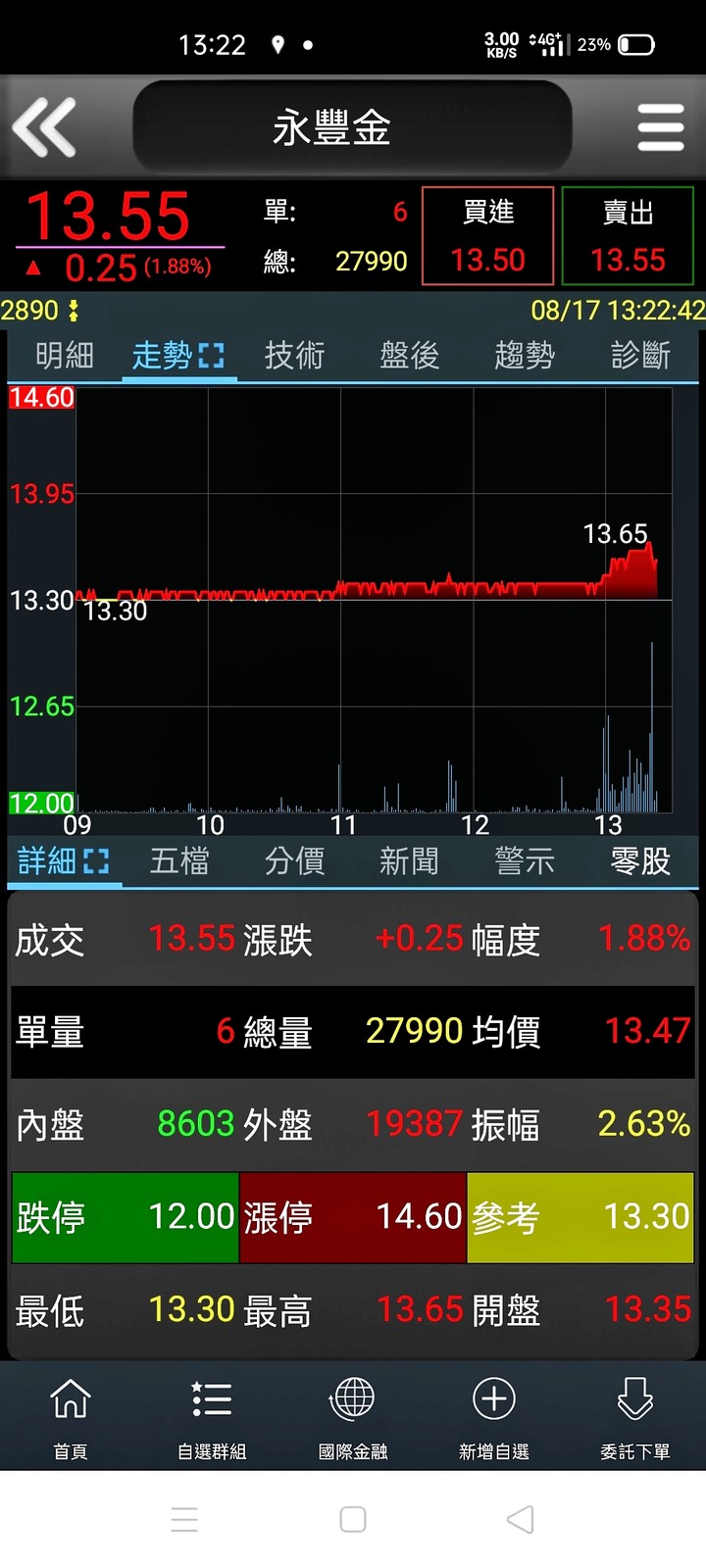This screenshot has height=1568, width=706.
Task: Go back with the double-arrow icon
Action: tap(44, 127)
